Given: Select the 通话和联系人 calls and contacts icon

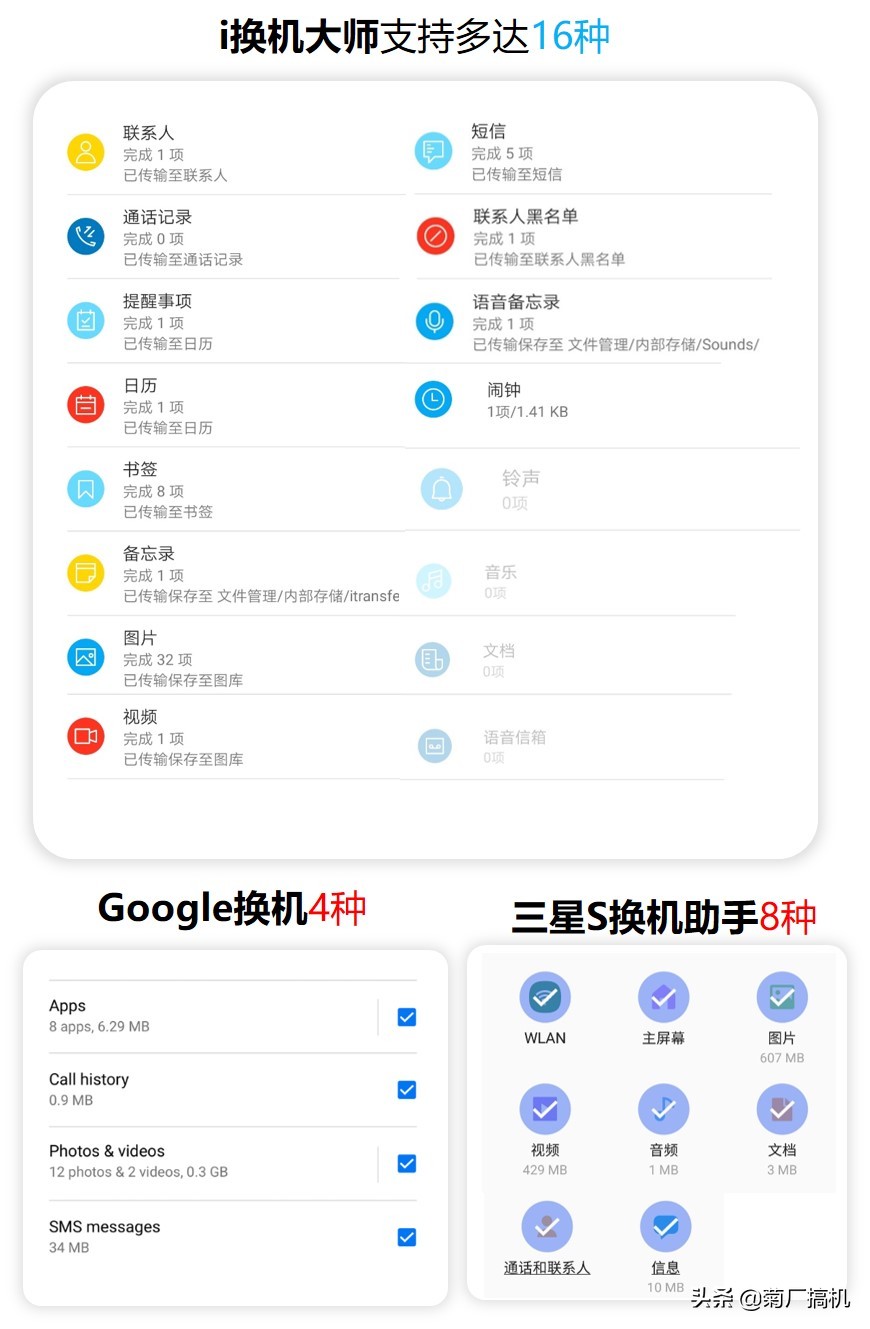Looking at the screenshot, I should tap(544, 1226).
